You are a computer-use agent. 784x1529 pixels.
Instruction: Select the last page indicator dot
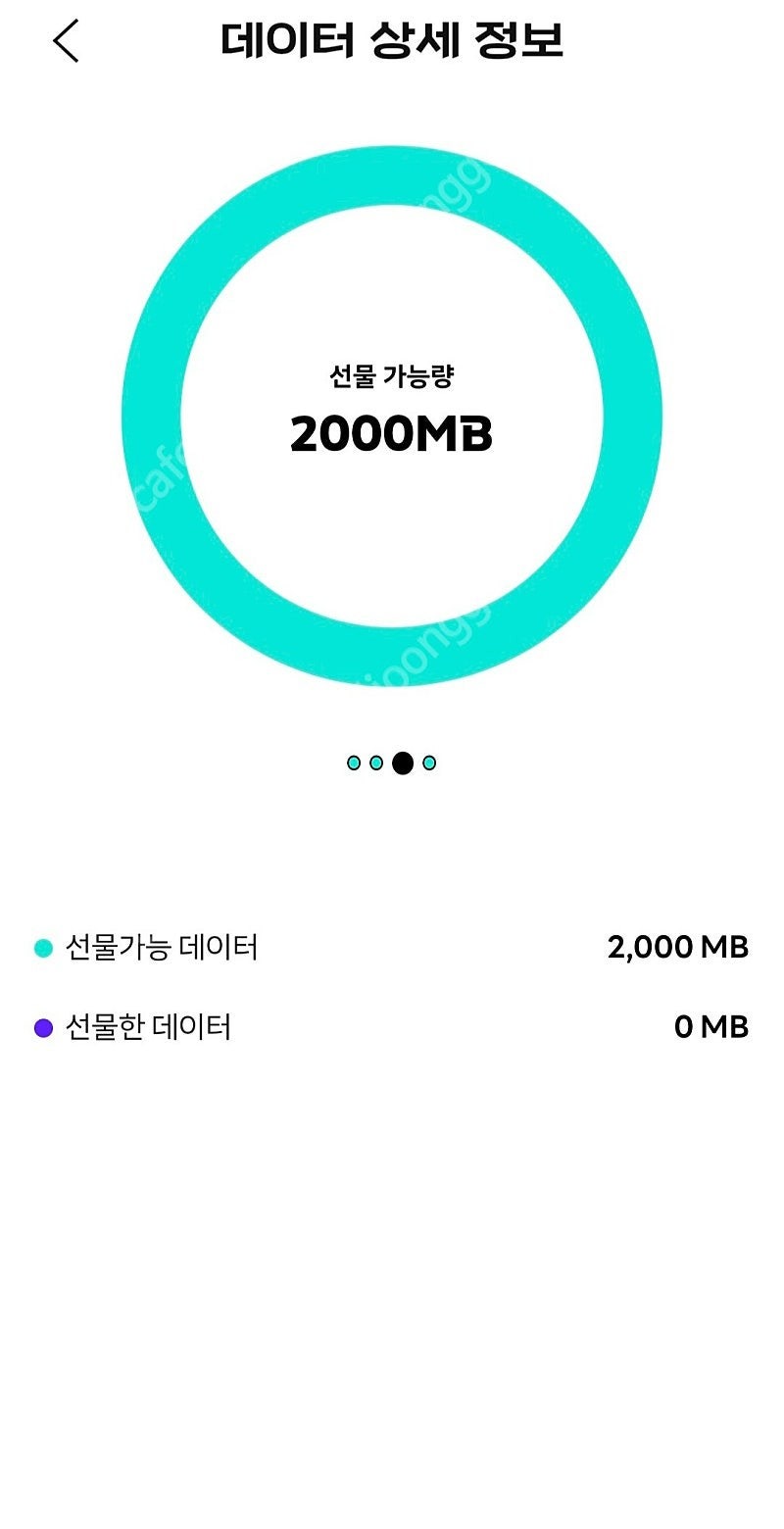click(429, 764)
